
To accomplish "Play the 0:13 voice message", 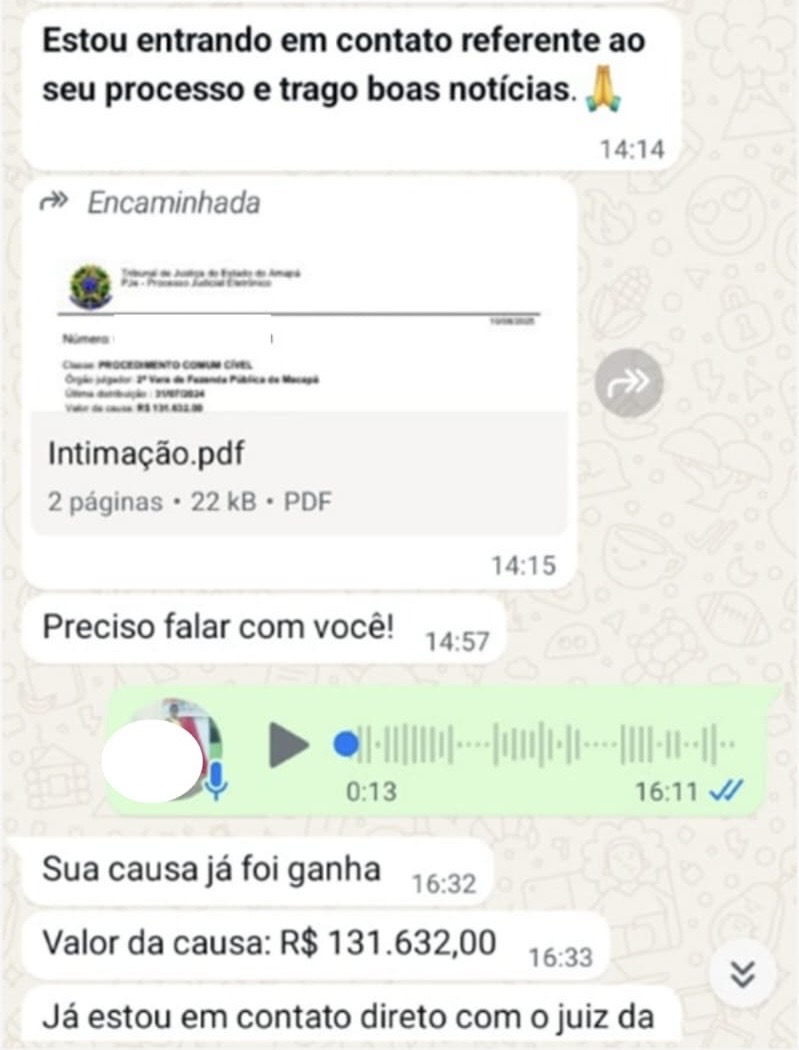I will point(288,744).
